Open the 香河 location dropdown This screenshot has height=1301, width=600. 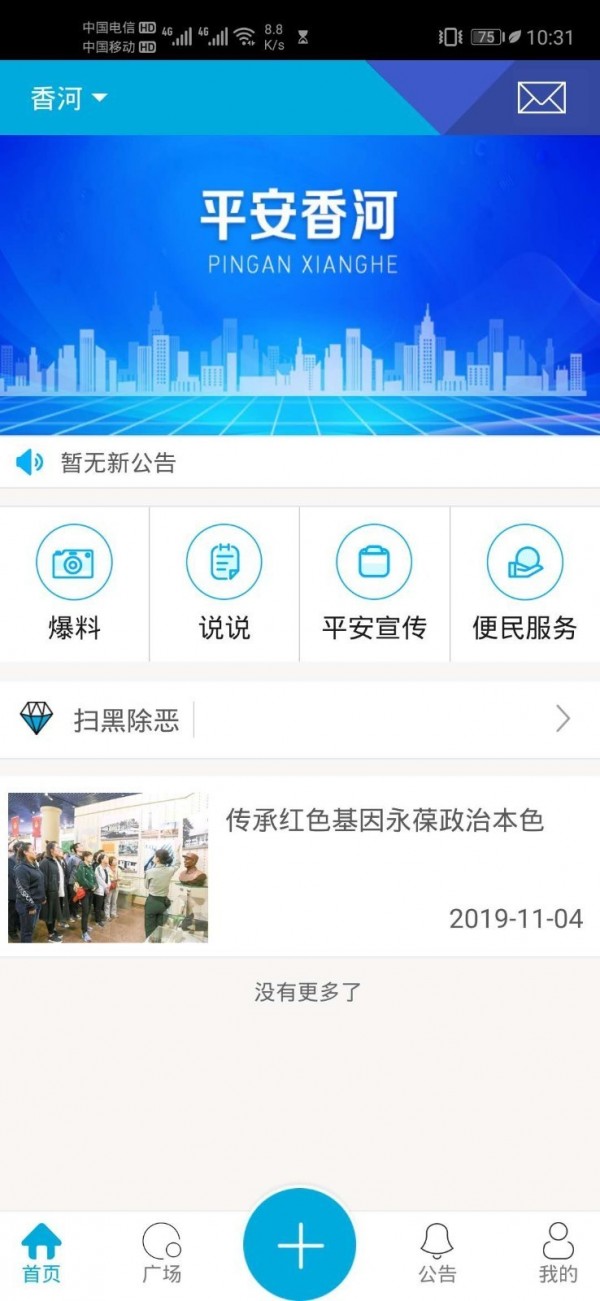point(68,98)
